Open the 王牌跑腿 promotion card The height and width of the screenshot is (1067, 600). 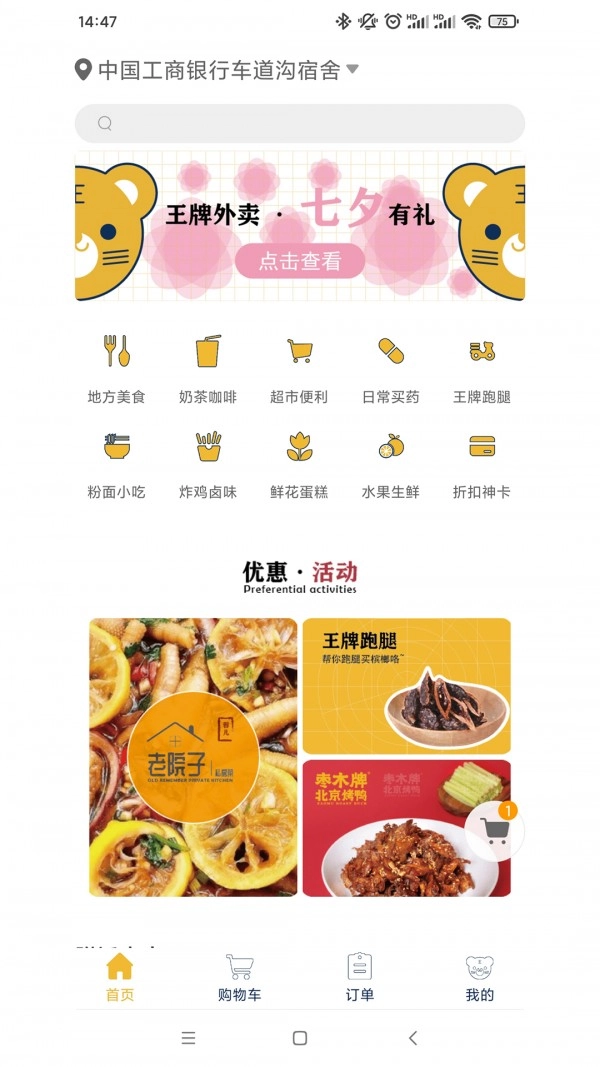tap(407, 686)
